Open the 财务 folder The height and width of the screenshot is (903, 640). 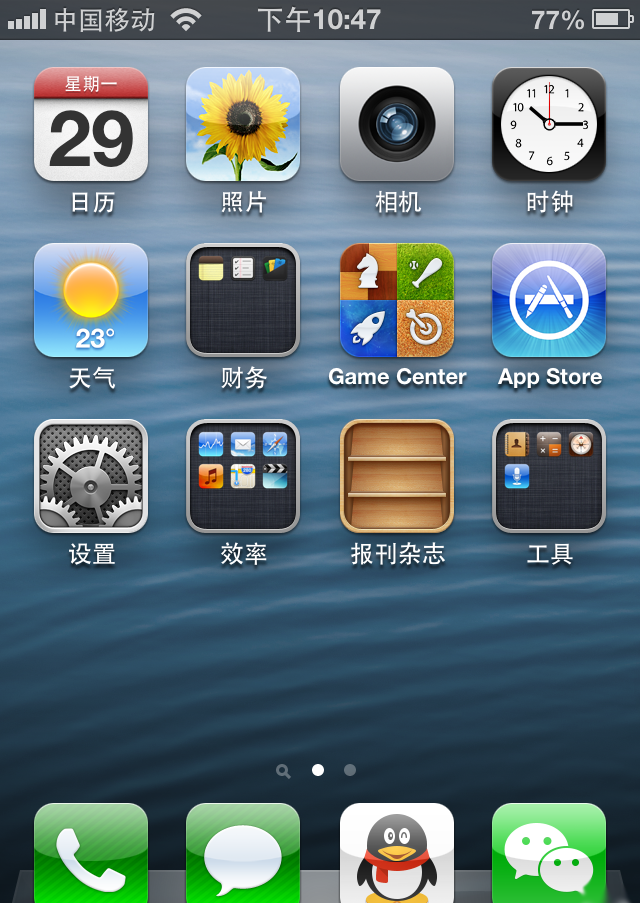pos(243,300)
